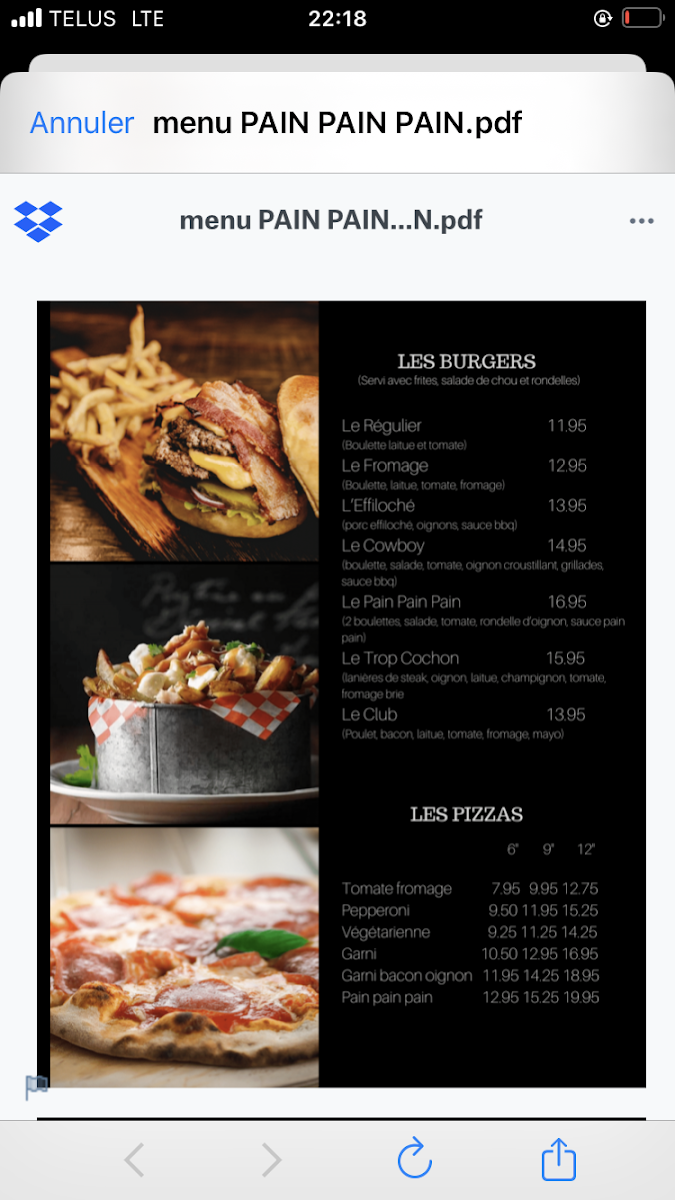Reload the PDF page

[414, 1160]
